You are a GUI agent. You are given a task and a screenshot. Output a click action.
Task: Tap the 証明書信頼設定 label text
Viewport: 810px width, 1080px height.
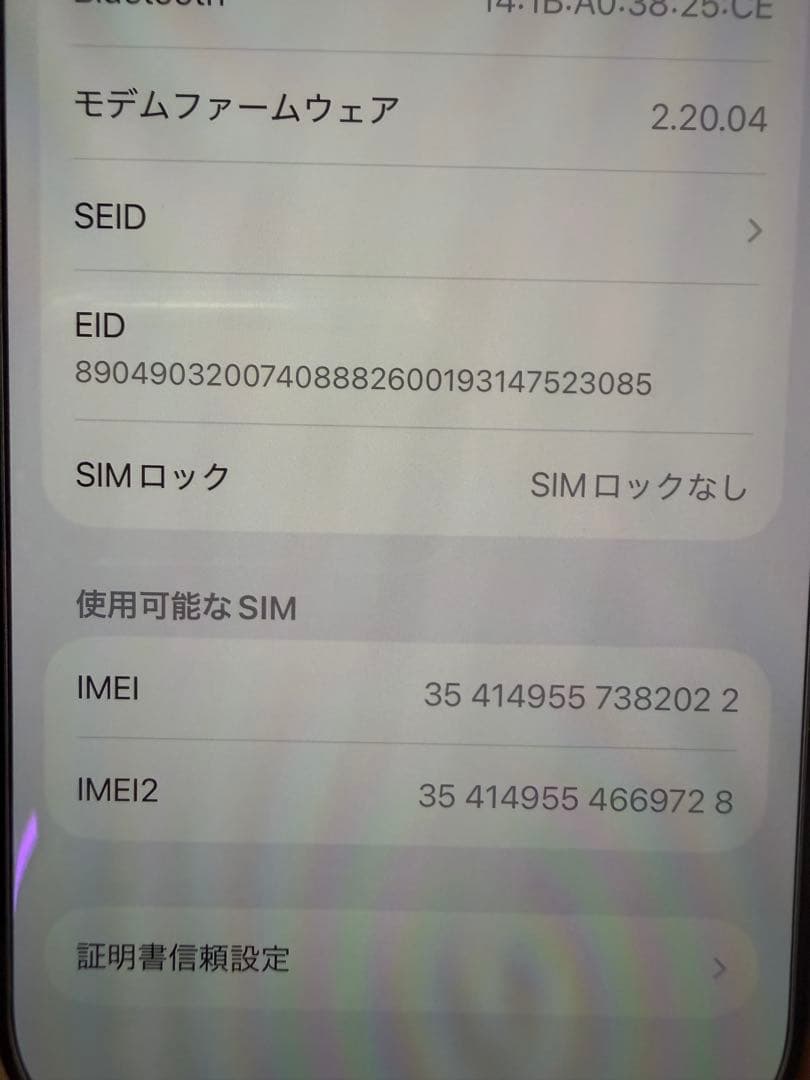point(181,958)
